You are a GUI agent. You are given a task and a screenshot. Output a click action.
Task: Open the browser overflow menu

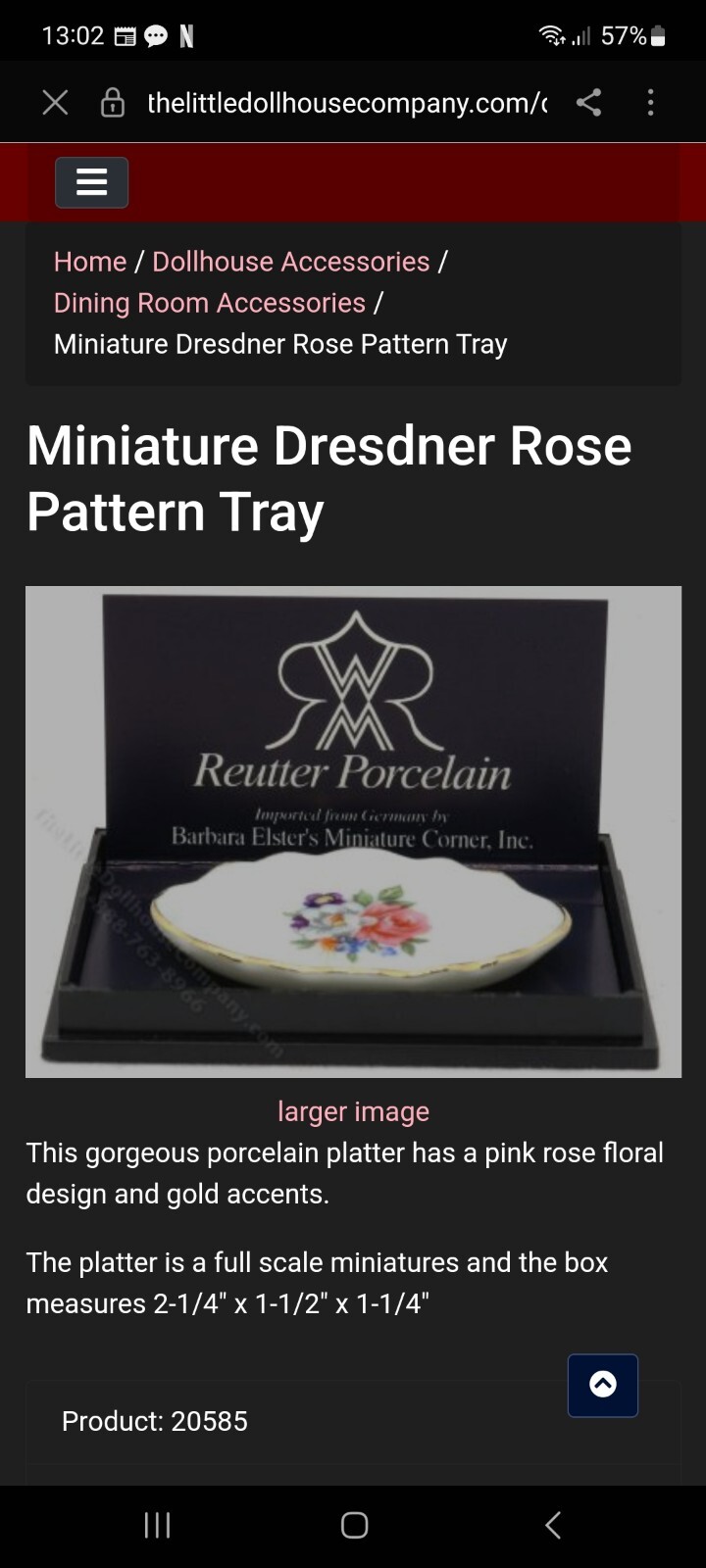(650, 103)
